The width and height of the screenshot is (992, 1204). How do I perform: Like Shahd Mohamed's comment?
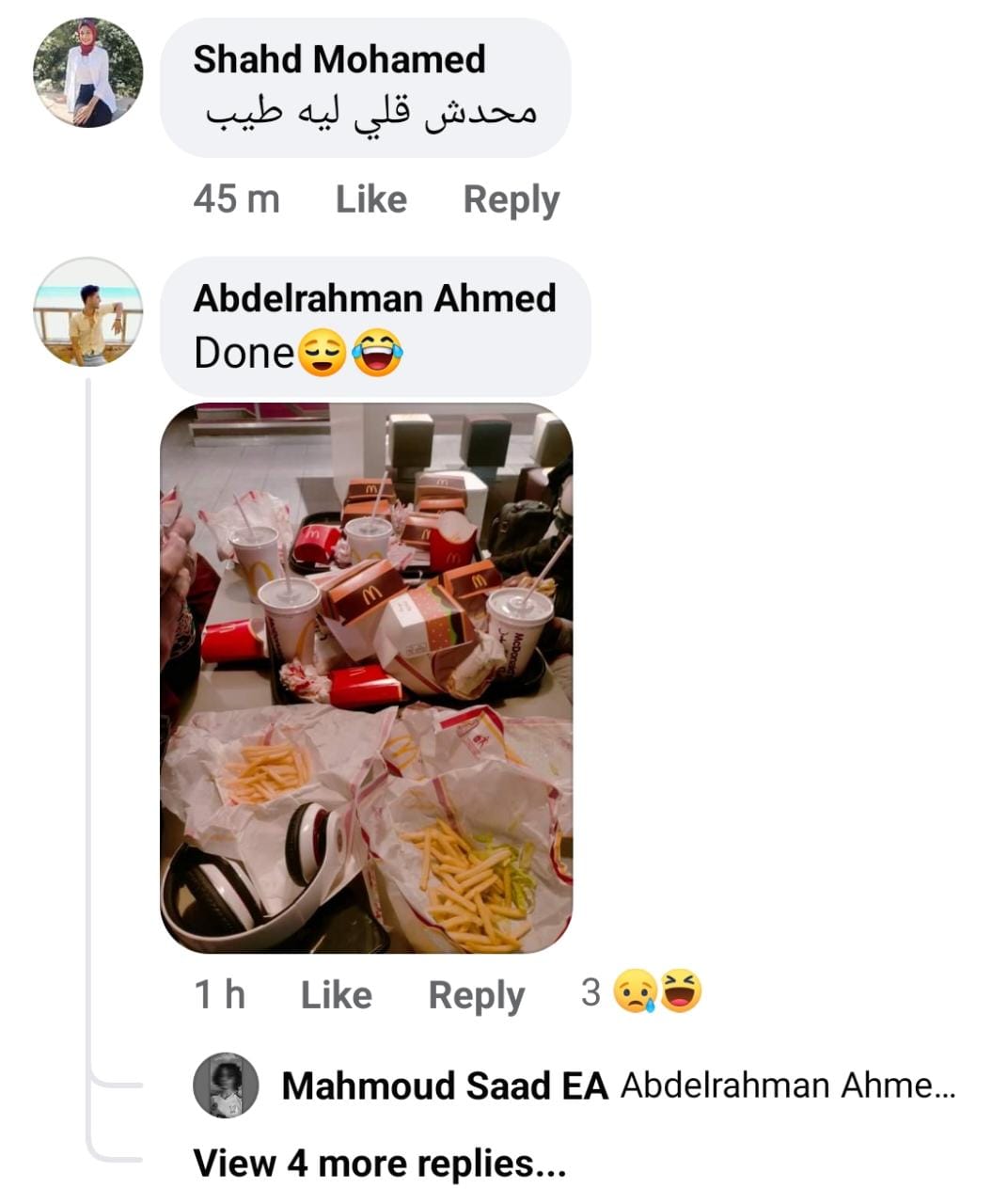click(x=370, y=199)
